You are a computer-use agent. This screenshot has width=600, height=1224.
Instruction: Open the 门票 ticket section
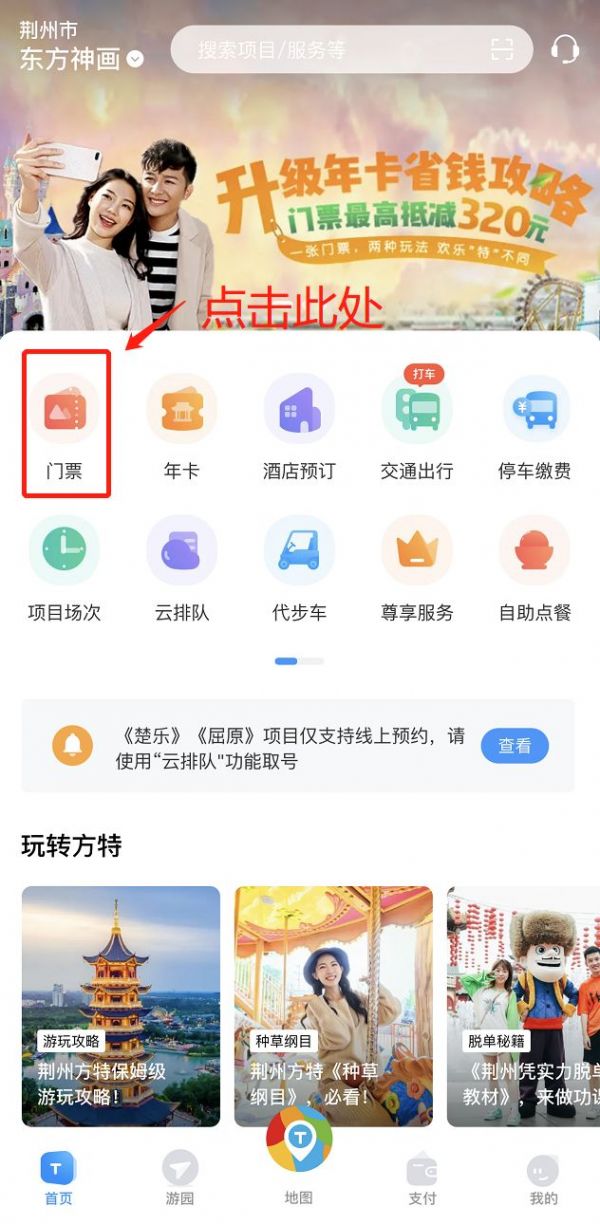(x=65, y=425)
